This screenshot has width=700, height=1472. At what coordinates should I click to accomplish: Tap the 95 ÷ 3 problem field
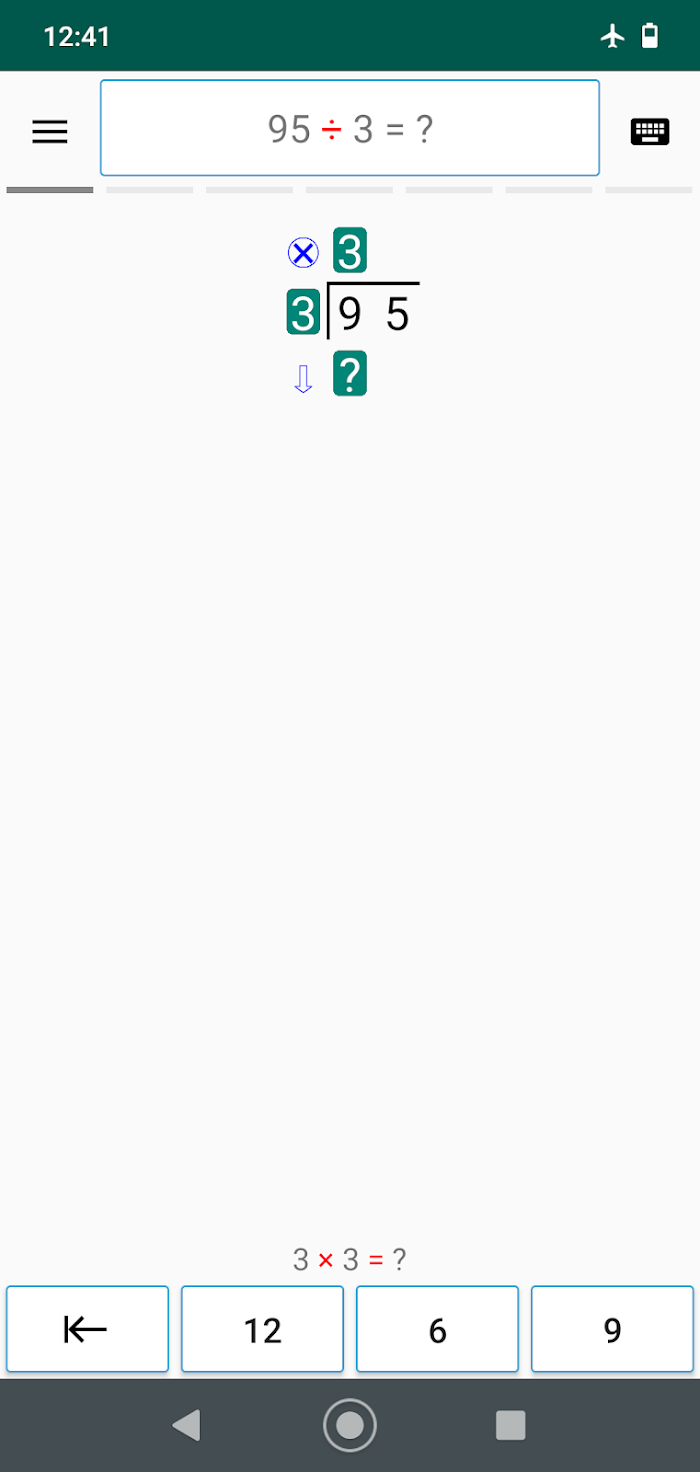click(350, 128)
